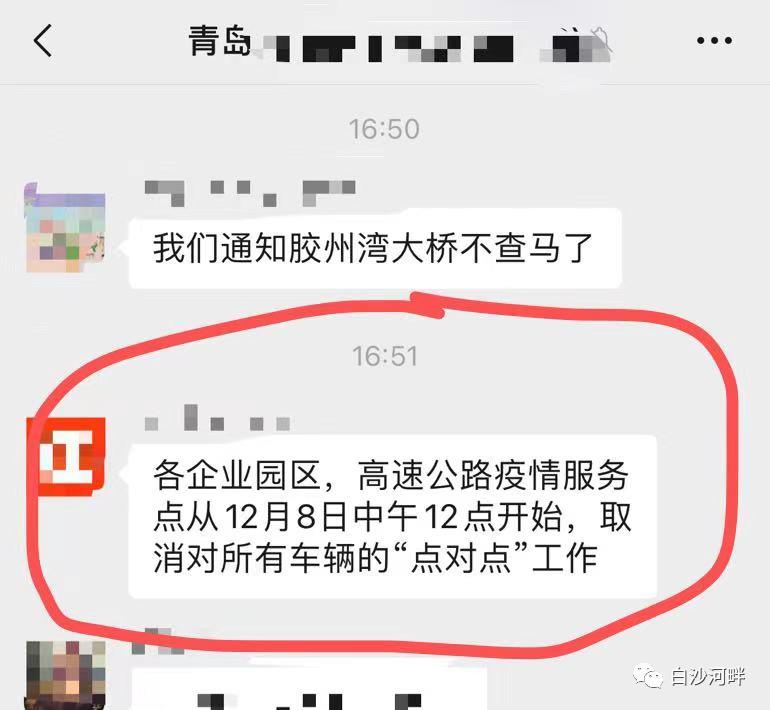Open avatar of the 胶州湾大桥 message sender
Viewport: 770px width, 710px height.
tap(65, 229)
